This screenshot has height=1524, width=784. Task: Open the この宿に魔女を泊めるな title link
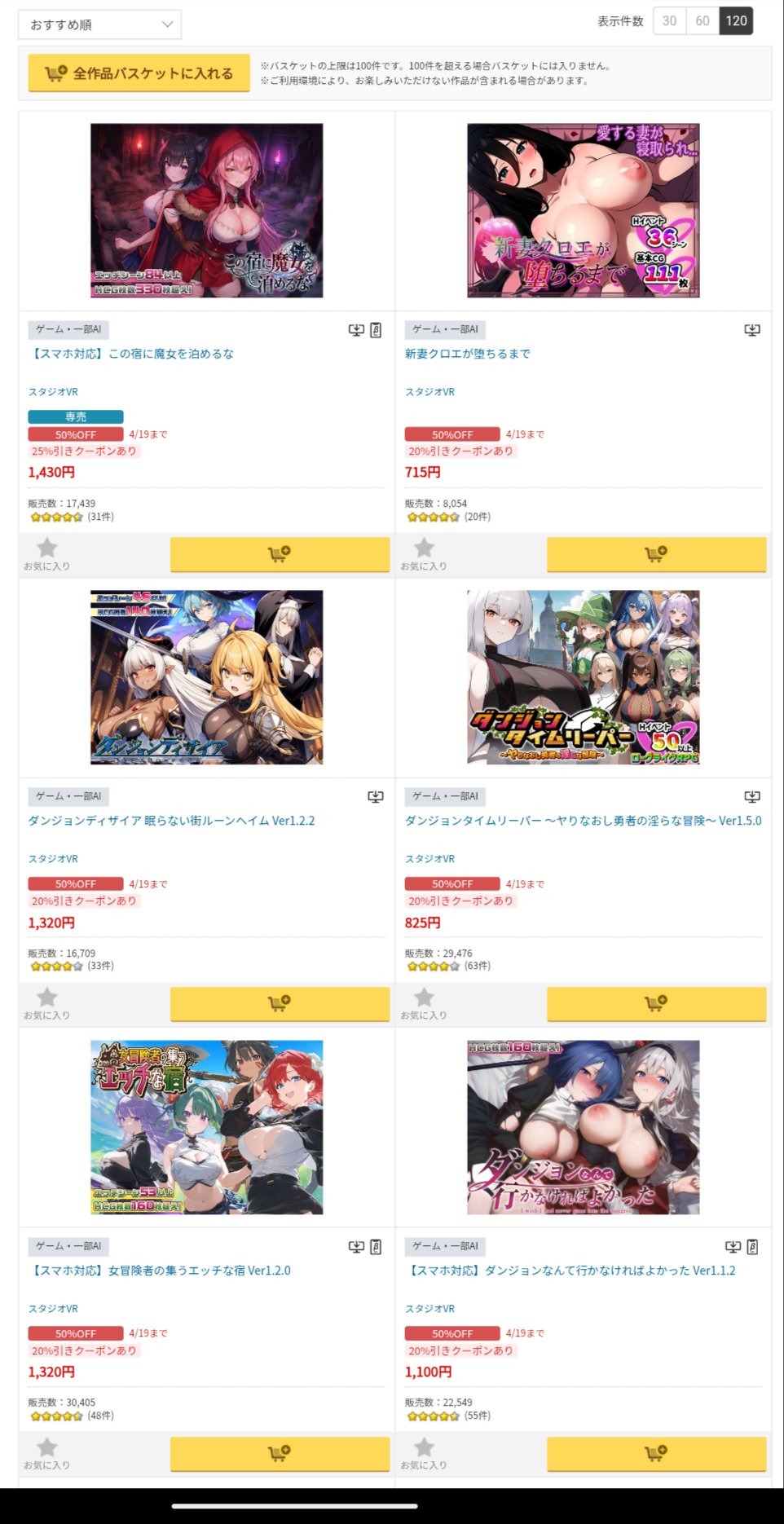131,354
